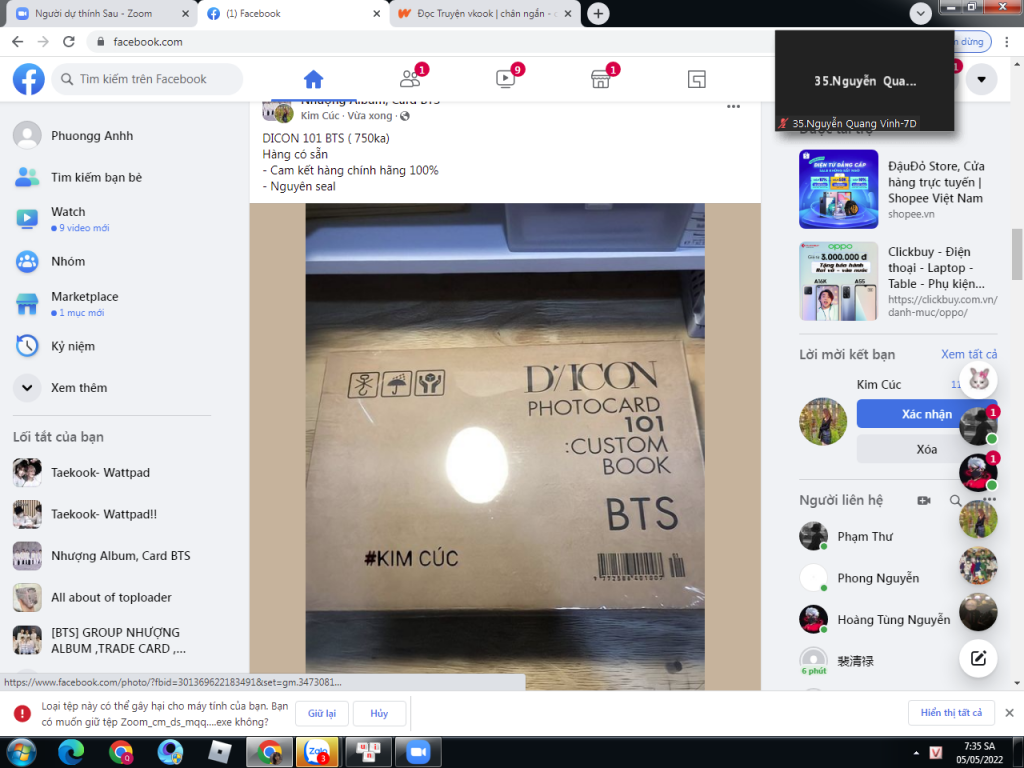Delete Kim Cúc's friend request

[x=925, y=449]
